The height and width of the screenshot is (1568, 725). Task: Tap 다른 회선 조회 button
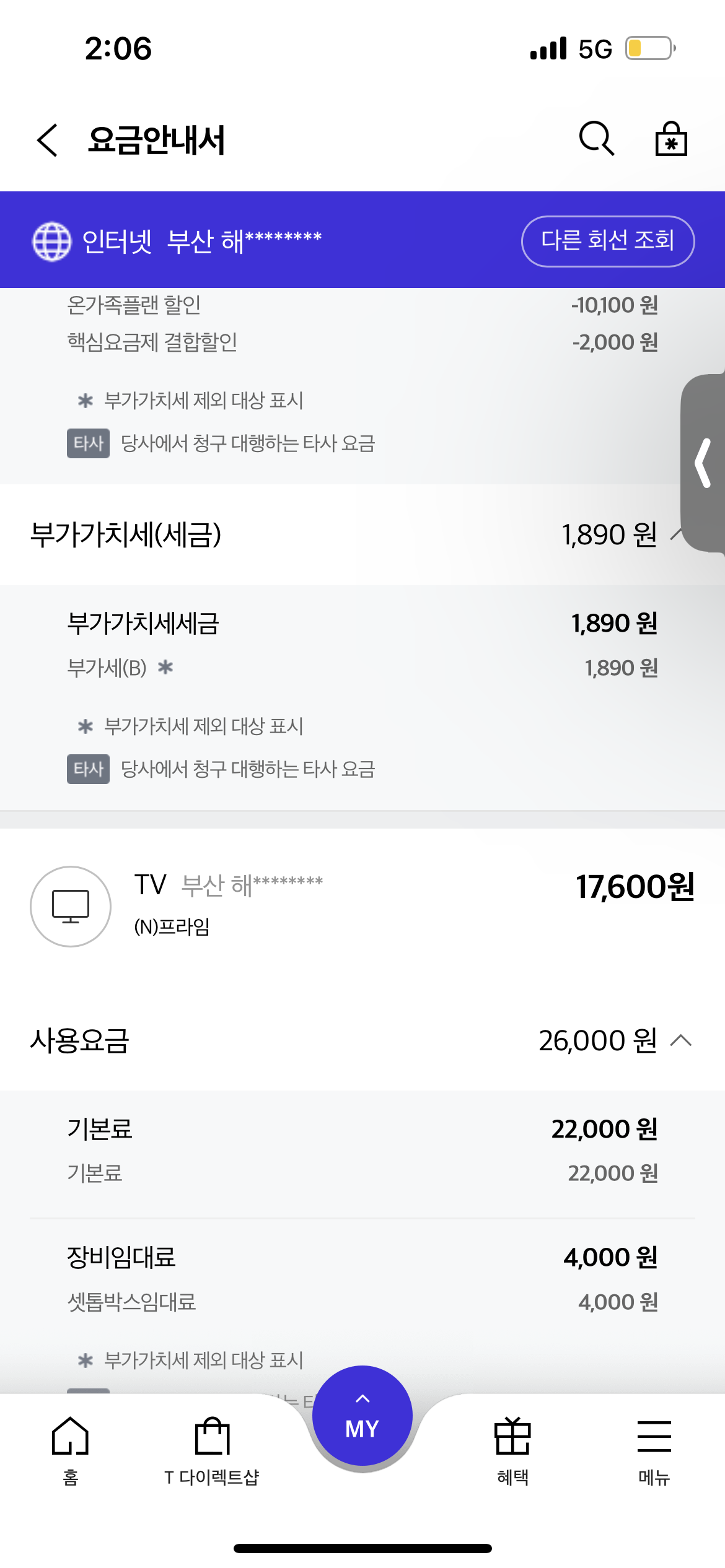point(607,241)
